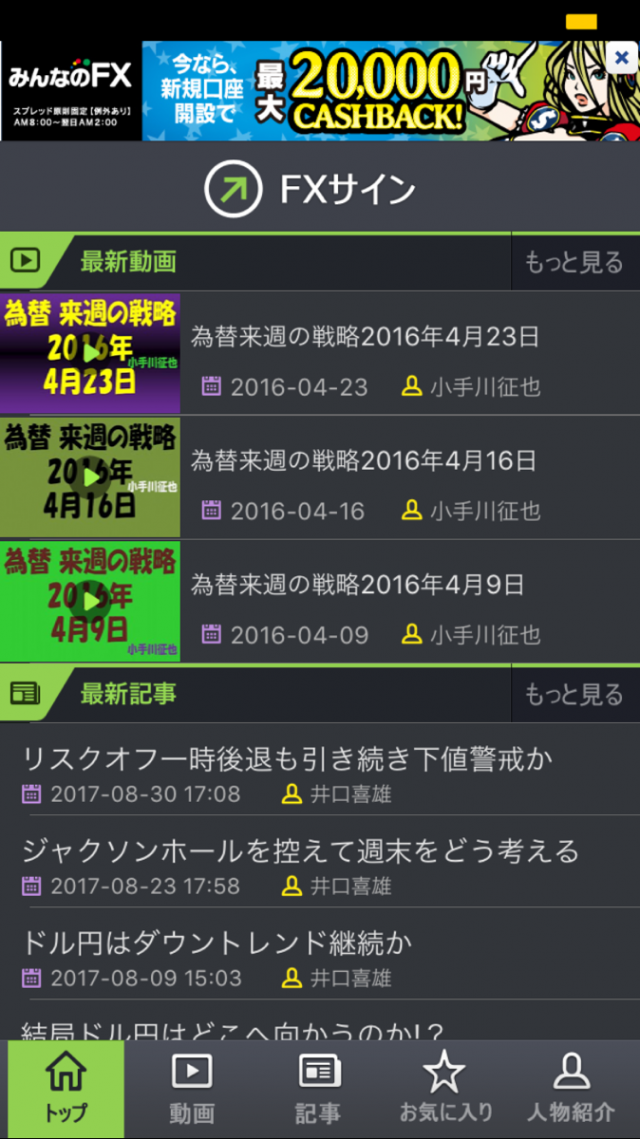The height and width of the screenshot is (1139, 640).
Task: Open article ドル円はダウントレンド継続か
Action: tap(218, 943)
